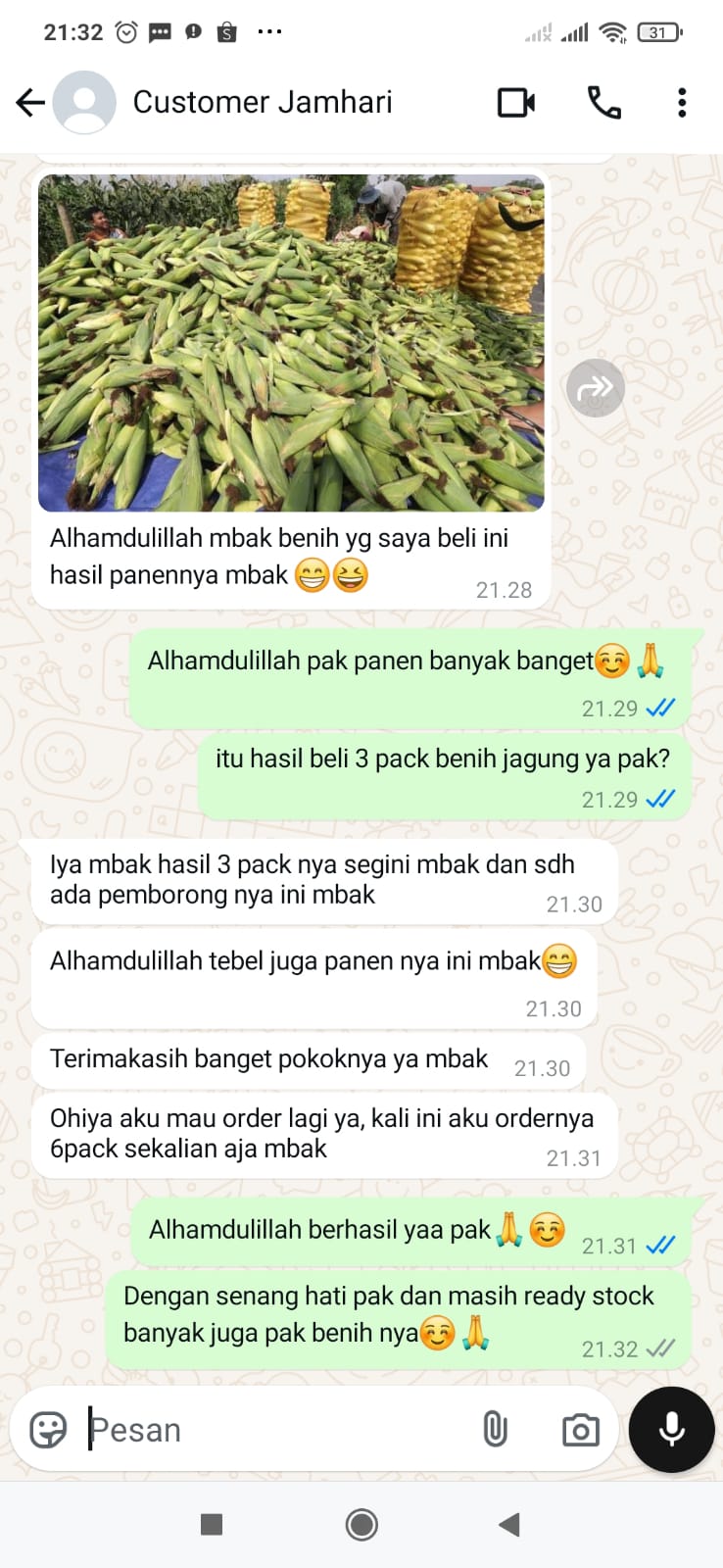The height and width of the screenshot is (1568, 723).
Task: Forward the corn harvest photo
Action: pyautogui.click(x=595, y=388)
